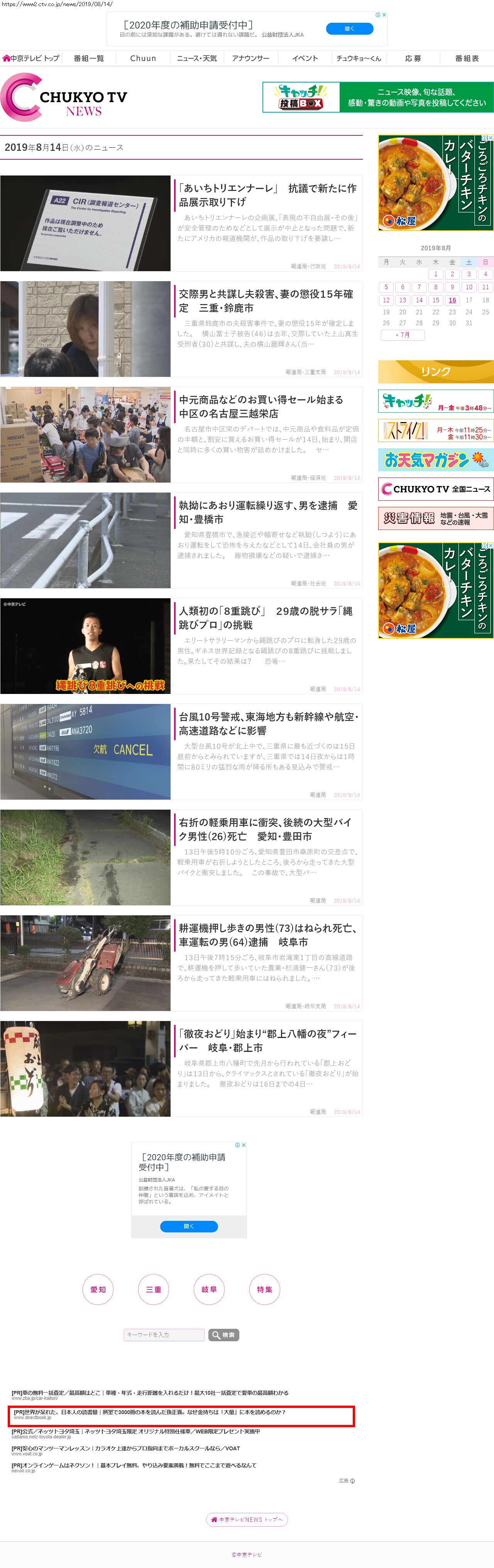
Task: Filter news by 愛知 region
Action: [x=98, y=1289]
